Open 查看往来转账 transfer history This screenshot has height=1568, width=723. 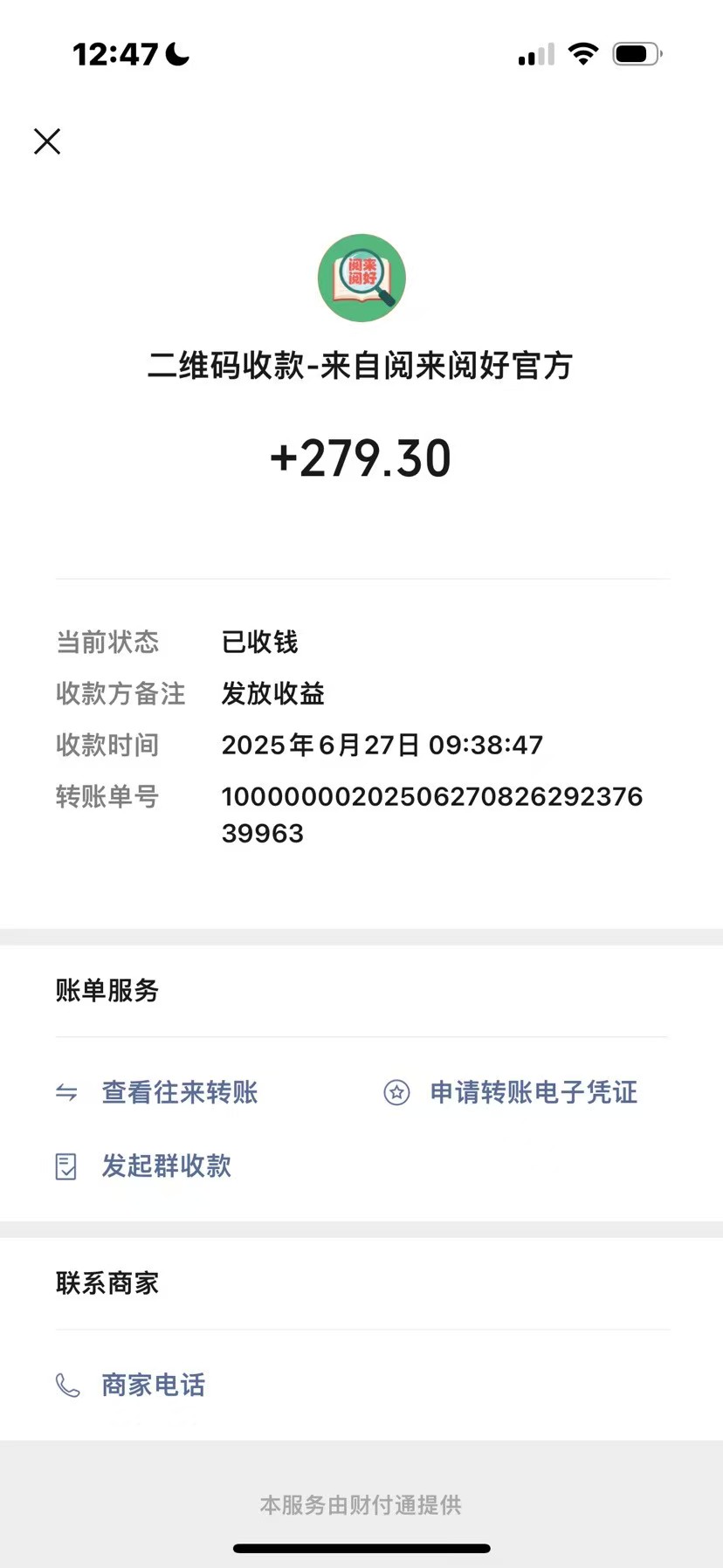(x=179, y=1092)
